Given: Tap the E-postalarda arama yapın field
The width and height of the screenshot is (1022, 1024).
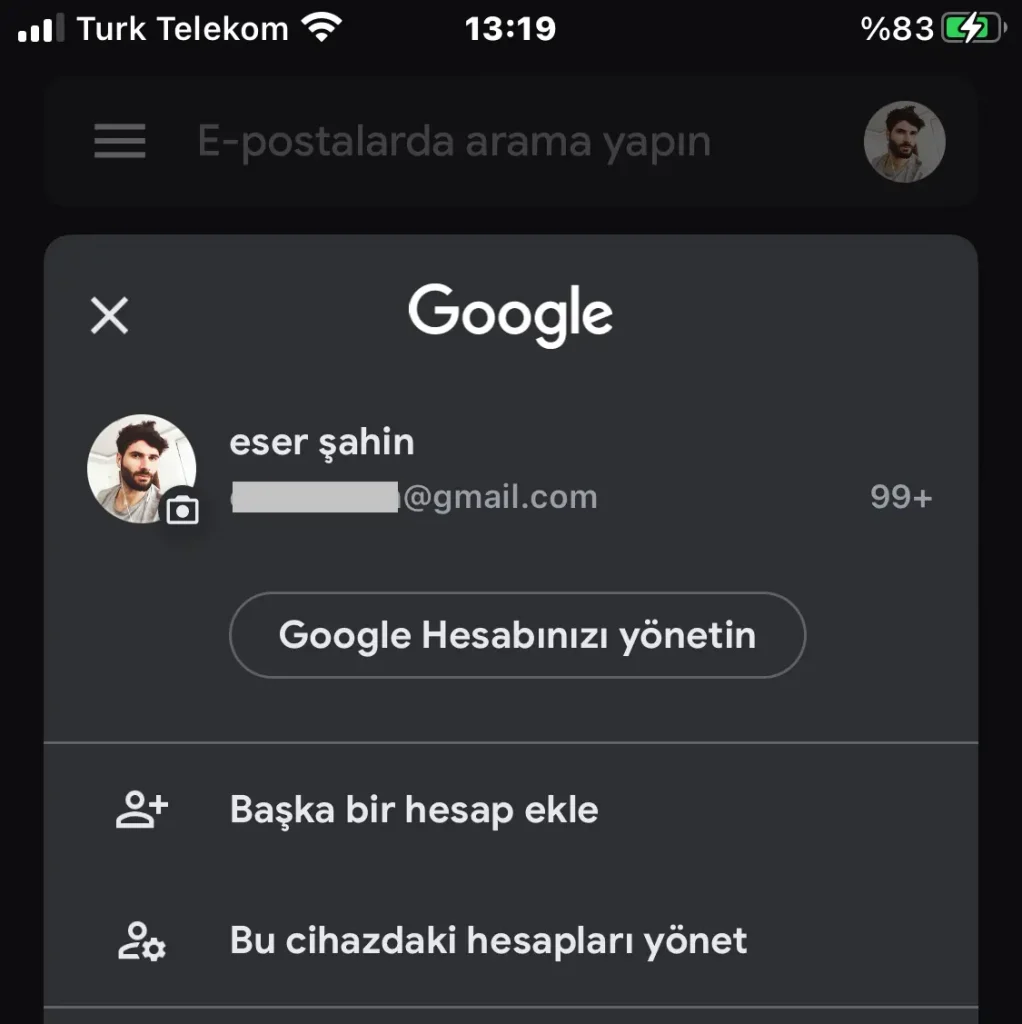Looking at the screenshot, I should click(x=454, y=142).
